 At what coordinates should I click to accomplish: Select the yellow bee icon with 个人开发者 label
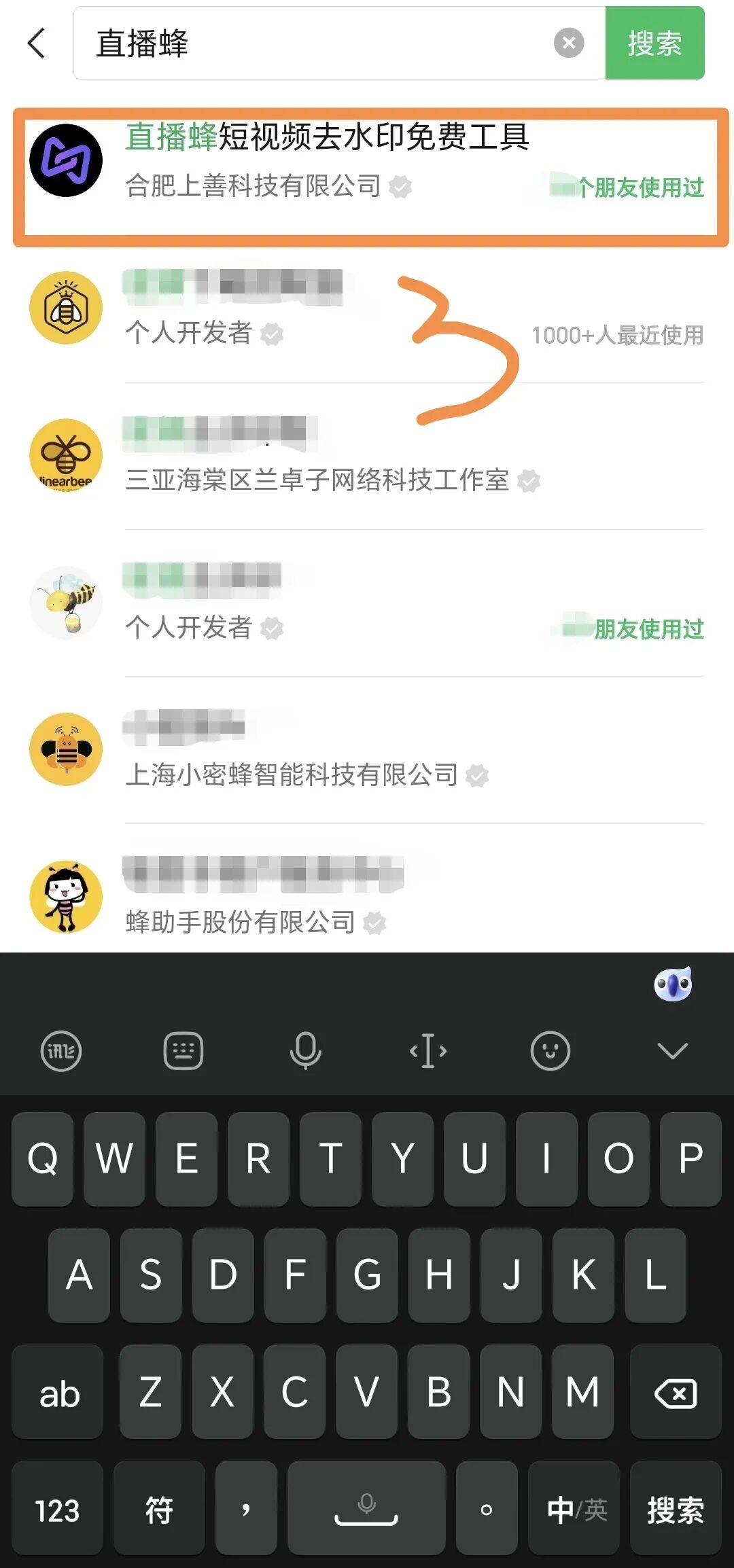click(65, 307)
